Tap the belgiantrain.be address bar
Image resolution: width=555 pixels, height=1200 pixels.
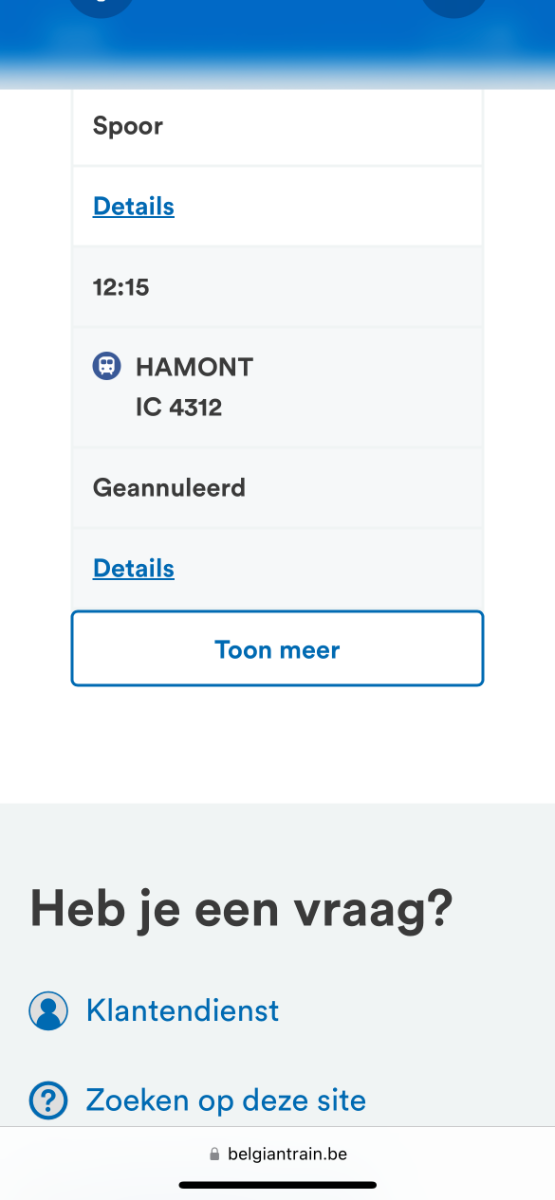tap(277, 1154)
